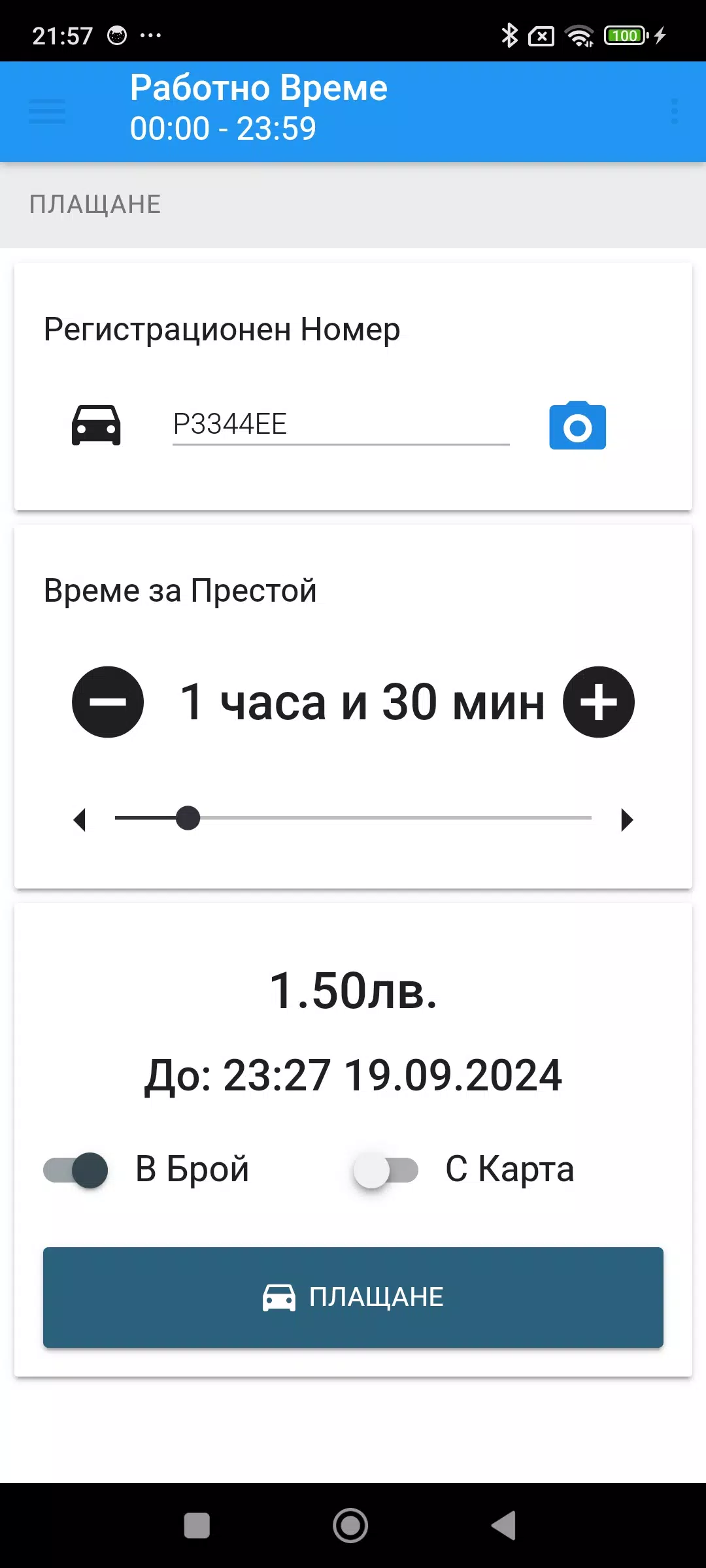Increase parking time with the plus button
The width and height of the screenshot is (706, 1568).
(598, 702)
